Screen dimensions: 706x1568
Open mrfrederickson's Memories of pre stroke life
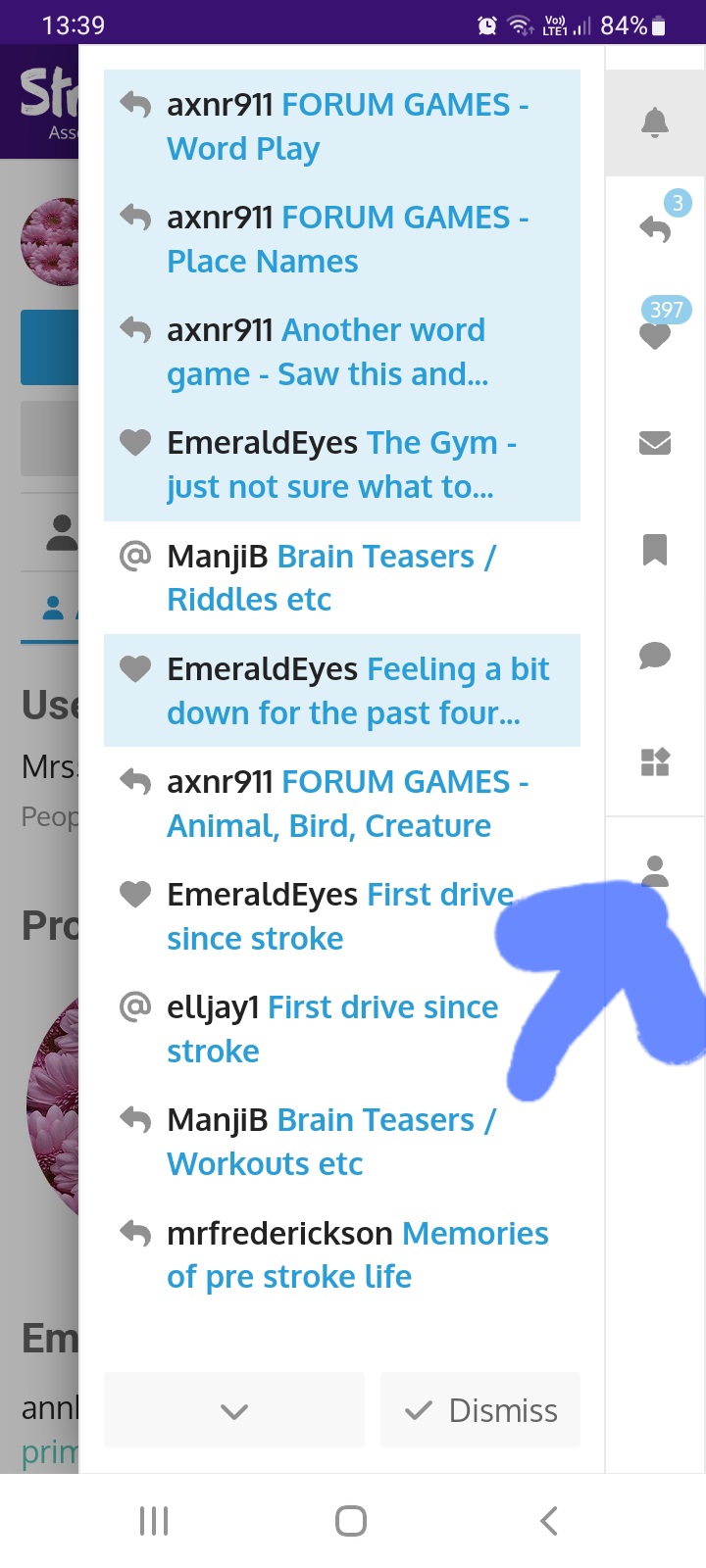342,1254
